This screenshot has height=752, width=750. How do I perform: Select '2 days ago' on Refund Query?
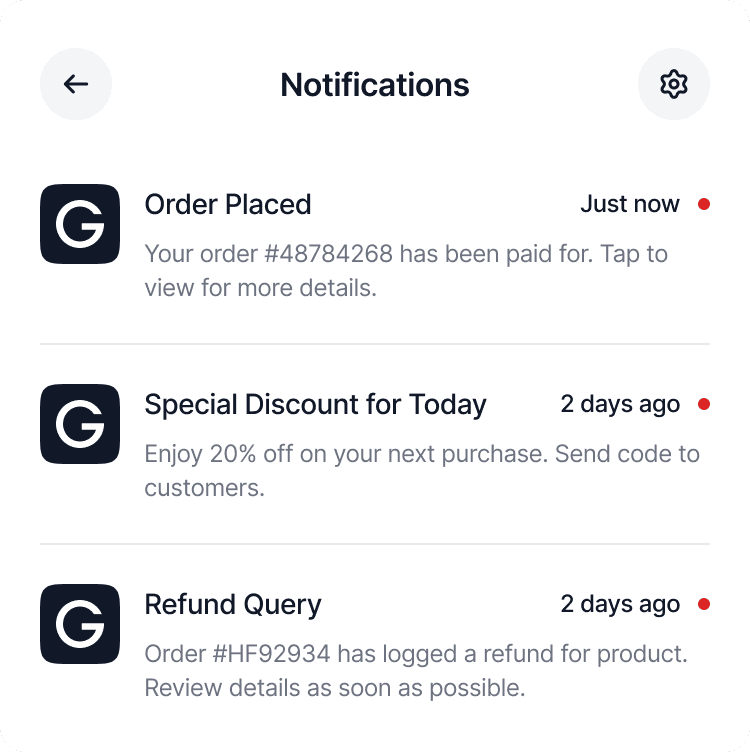click(620, 604)
